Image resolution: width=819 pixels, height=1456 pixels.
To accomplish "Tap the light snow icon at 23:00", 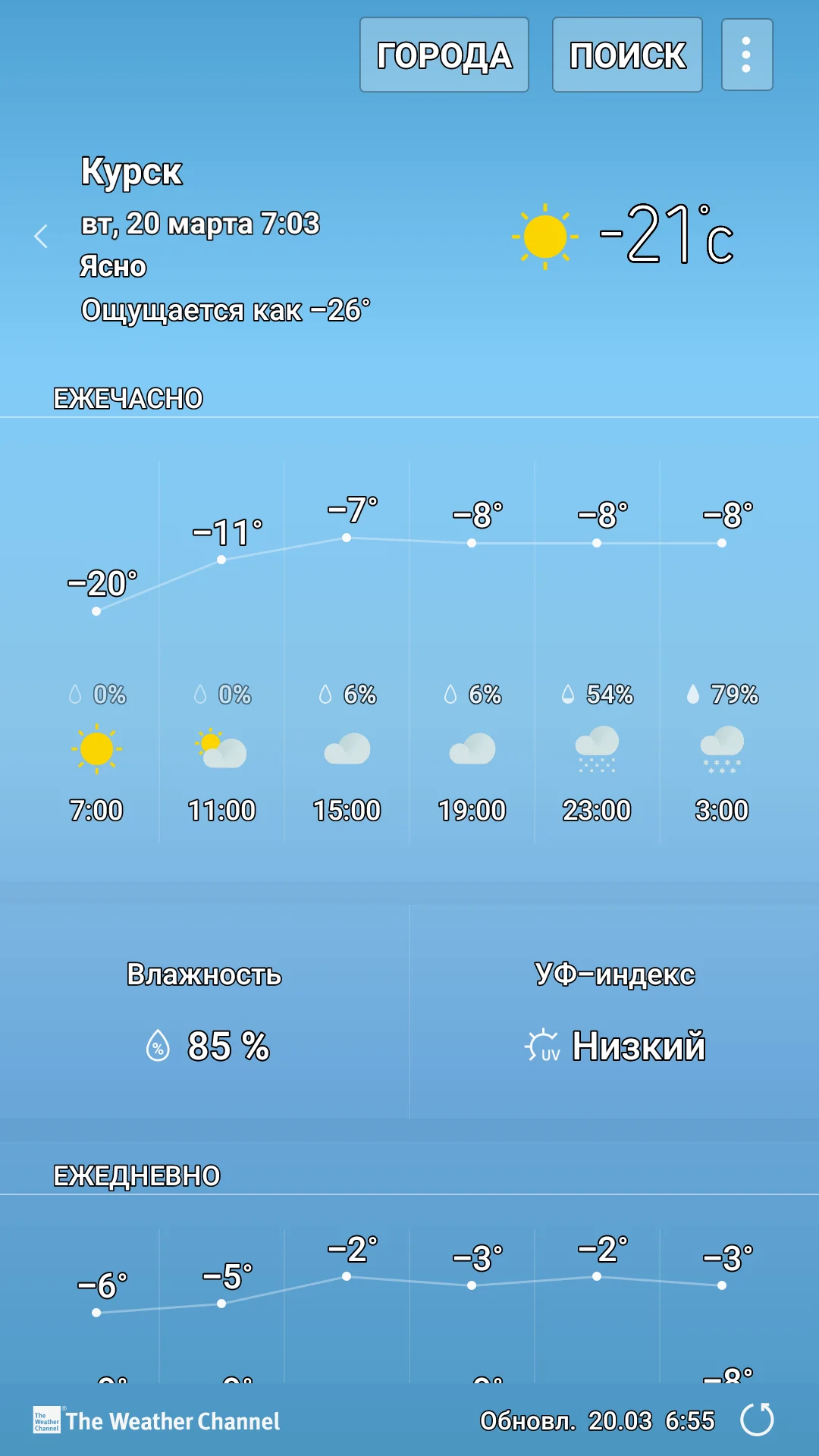I will (596, 751).
